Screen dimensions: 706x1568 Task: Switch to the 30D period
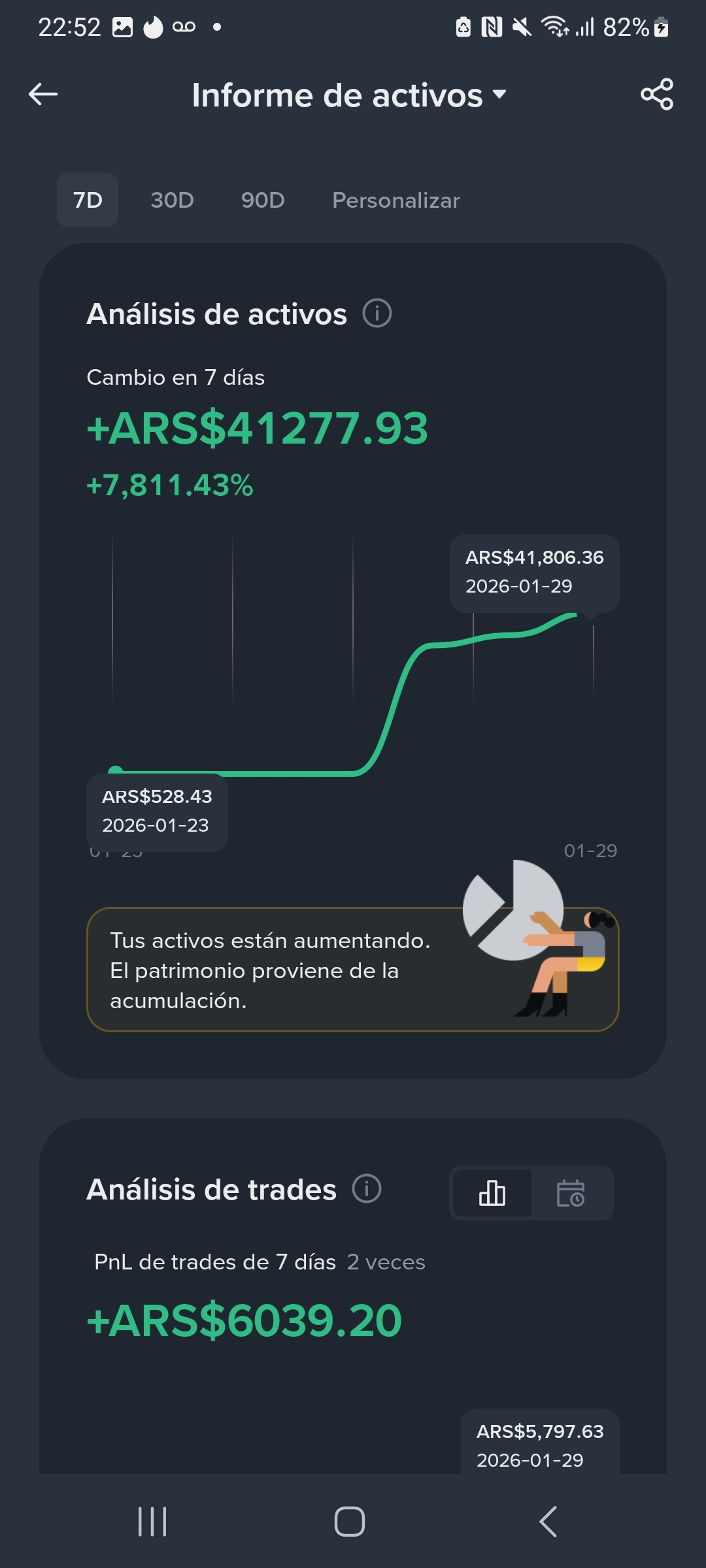pos(172,200)
